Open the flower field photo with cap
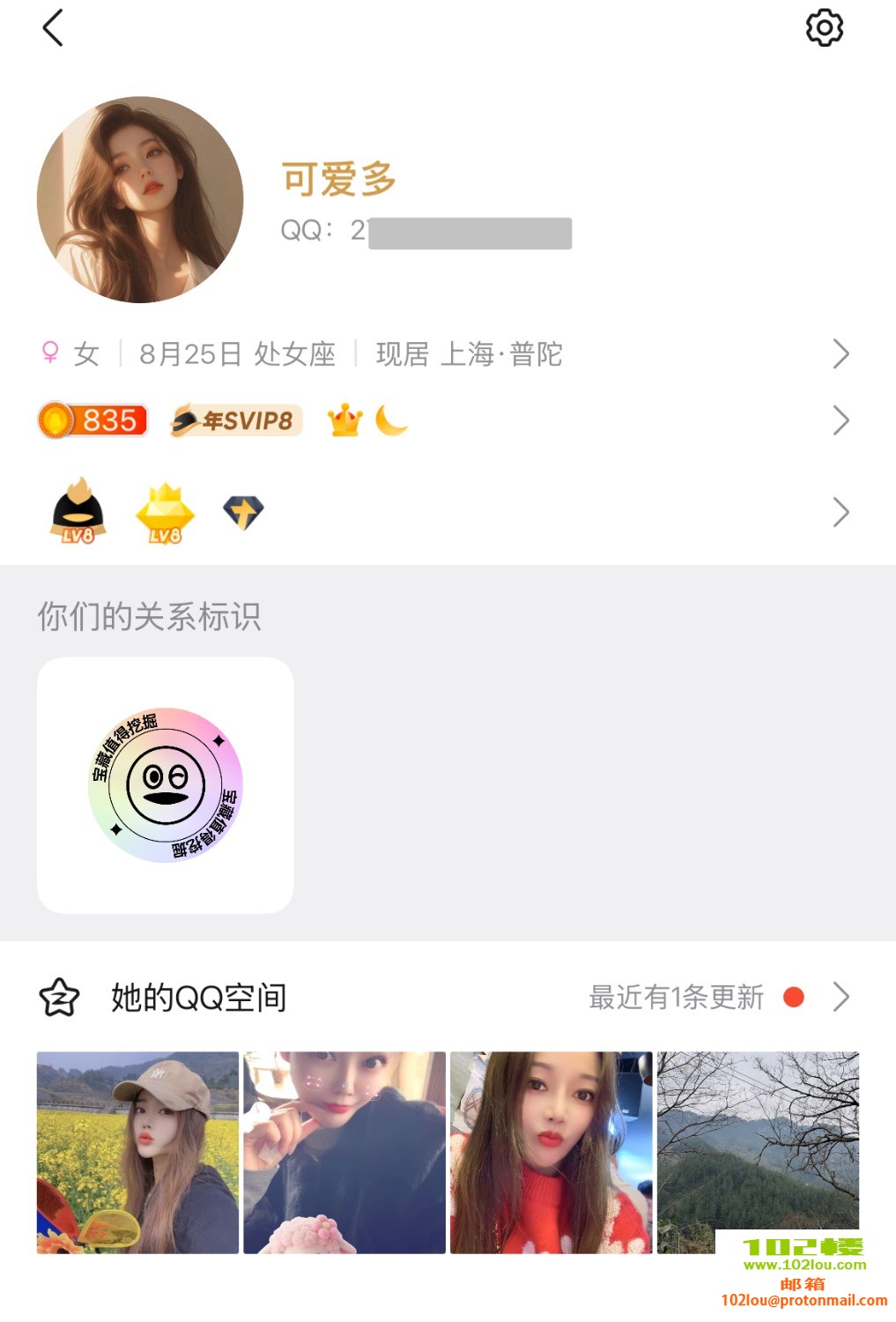Image resolution: width=896 pixels, height=1322 pixels. coord(137,1152)
